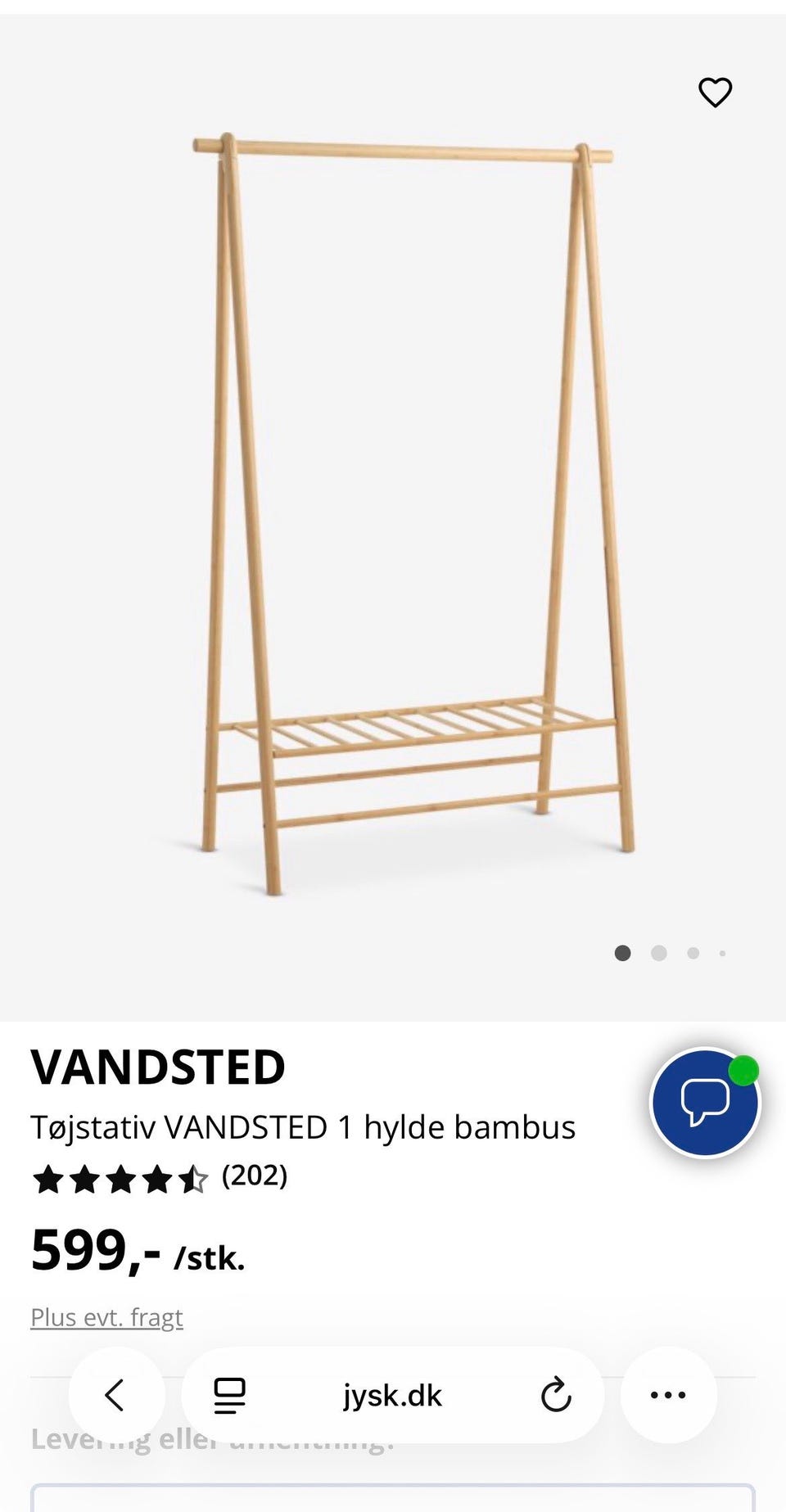Open the customer support chat bubble
The width and height of the screenshot is (786, 1512).
704,1103
